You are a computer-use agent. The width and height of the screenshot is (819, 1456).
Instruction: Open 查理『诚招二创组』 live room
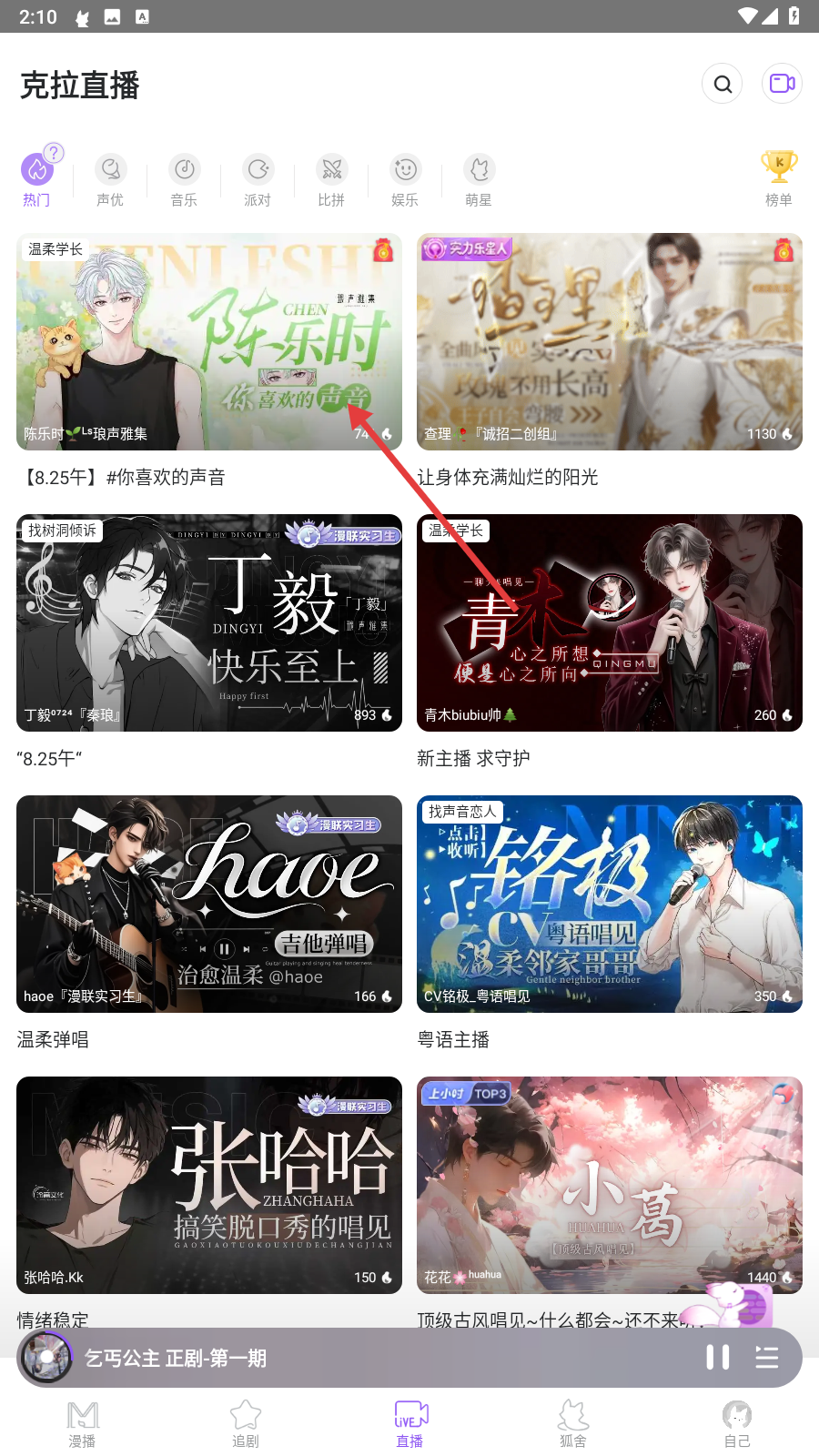tap(610, 342)
